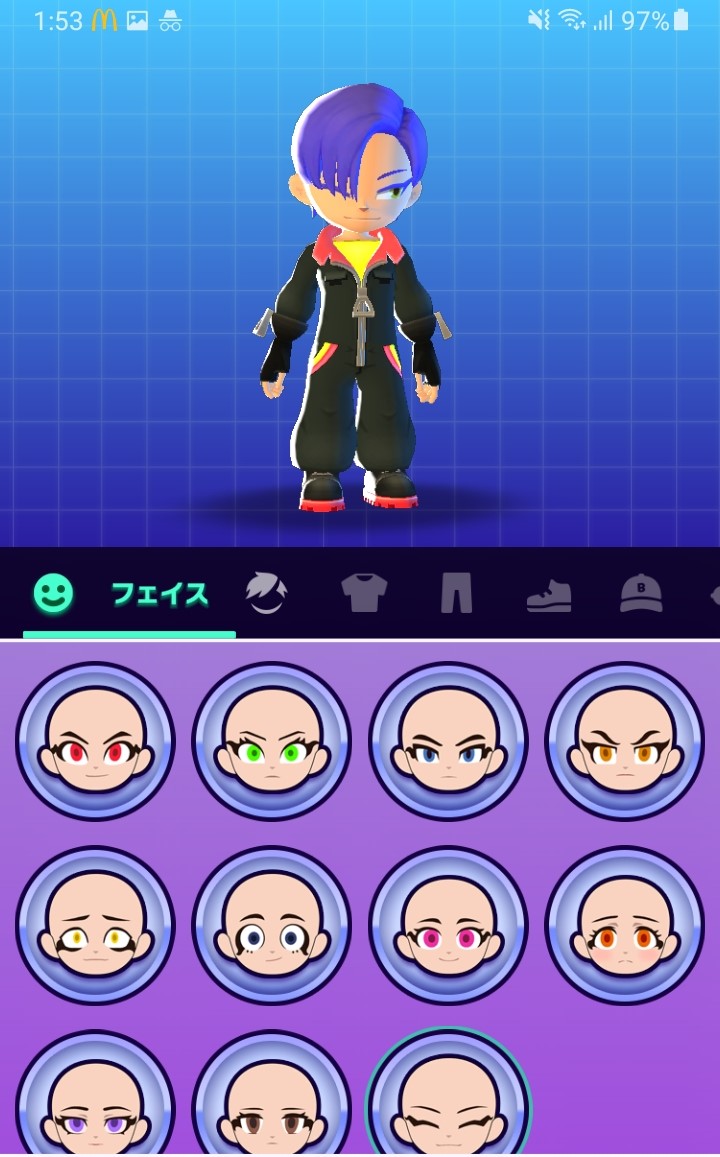720x1157 pixels.
Task: Open the cap headwear tab
Action: coord(641,594)
